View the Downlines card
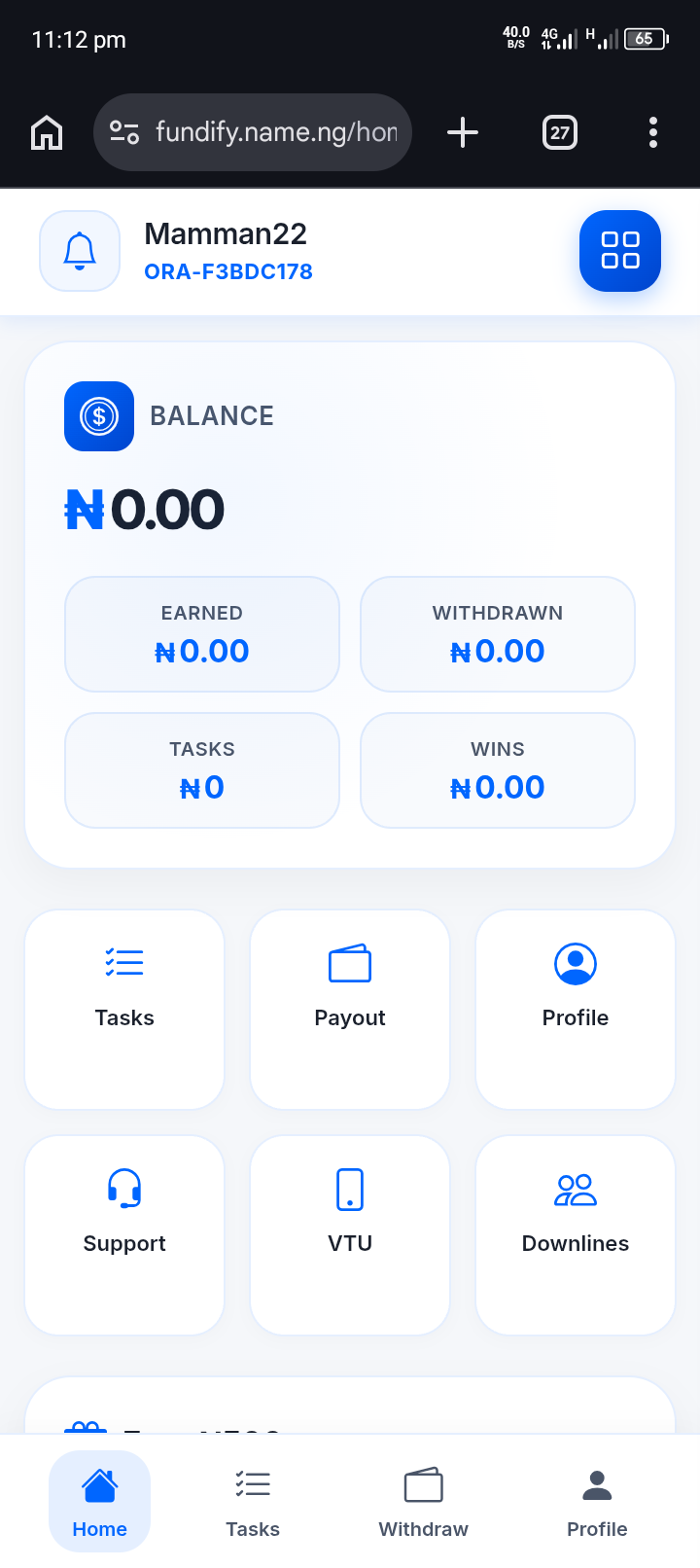 [x=576, y=1234]
